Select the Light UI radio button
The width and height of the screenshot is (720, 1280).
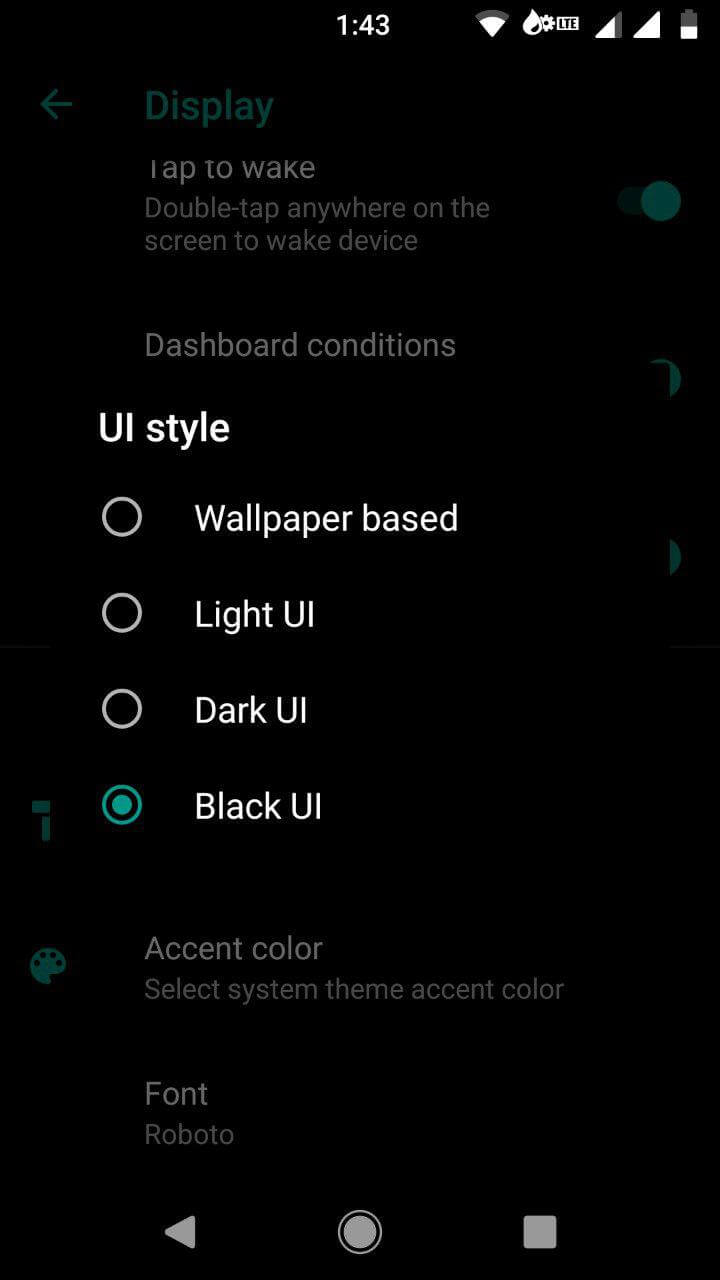121,613
